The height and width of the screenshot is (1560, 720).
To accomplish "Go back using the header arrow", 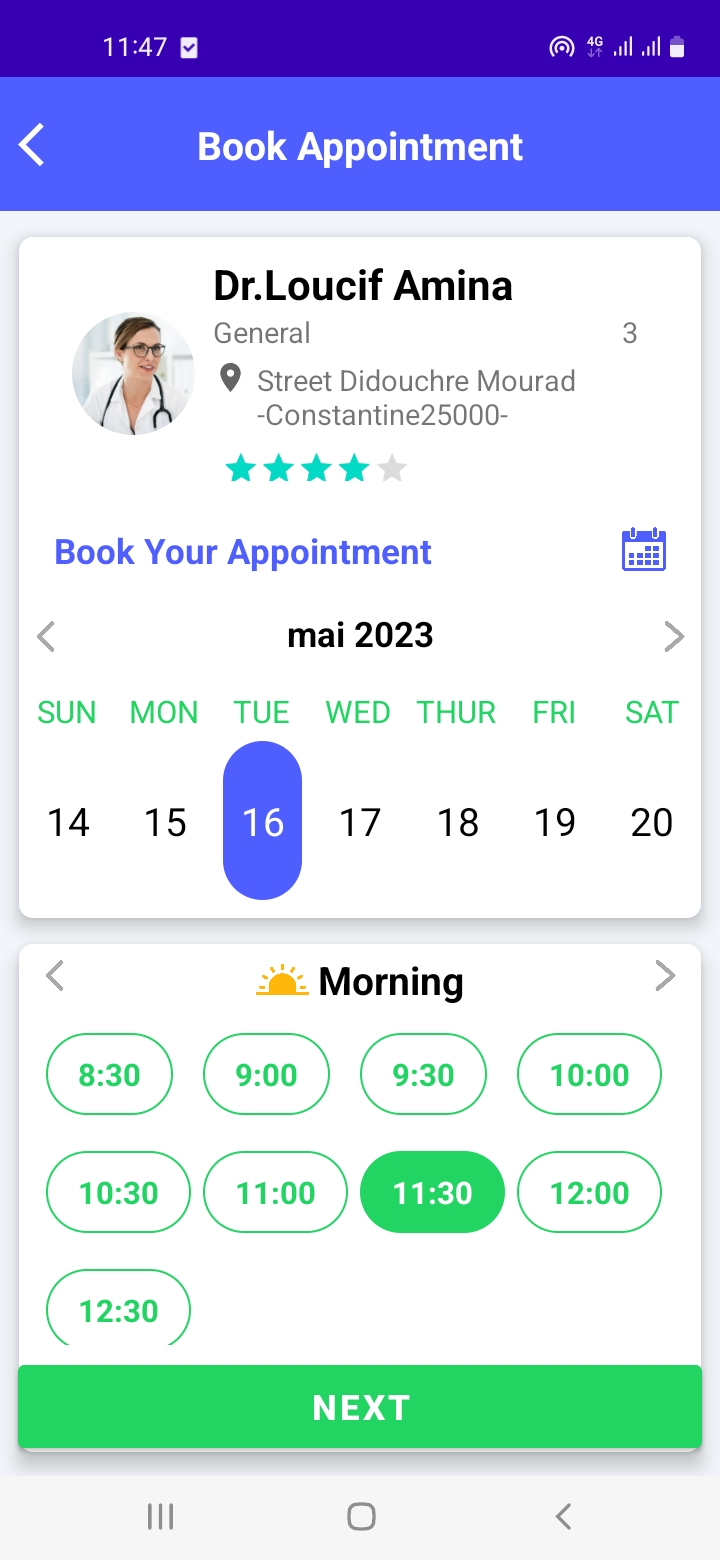I will pyautogui.click(x=32, y=146).
